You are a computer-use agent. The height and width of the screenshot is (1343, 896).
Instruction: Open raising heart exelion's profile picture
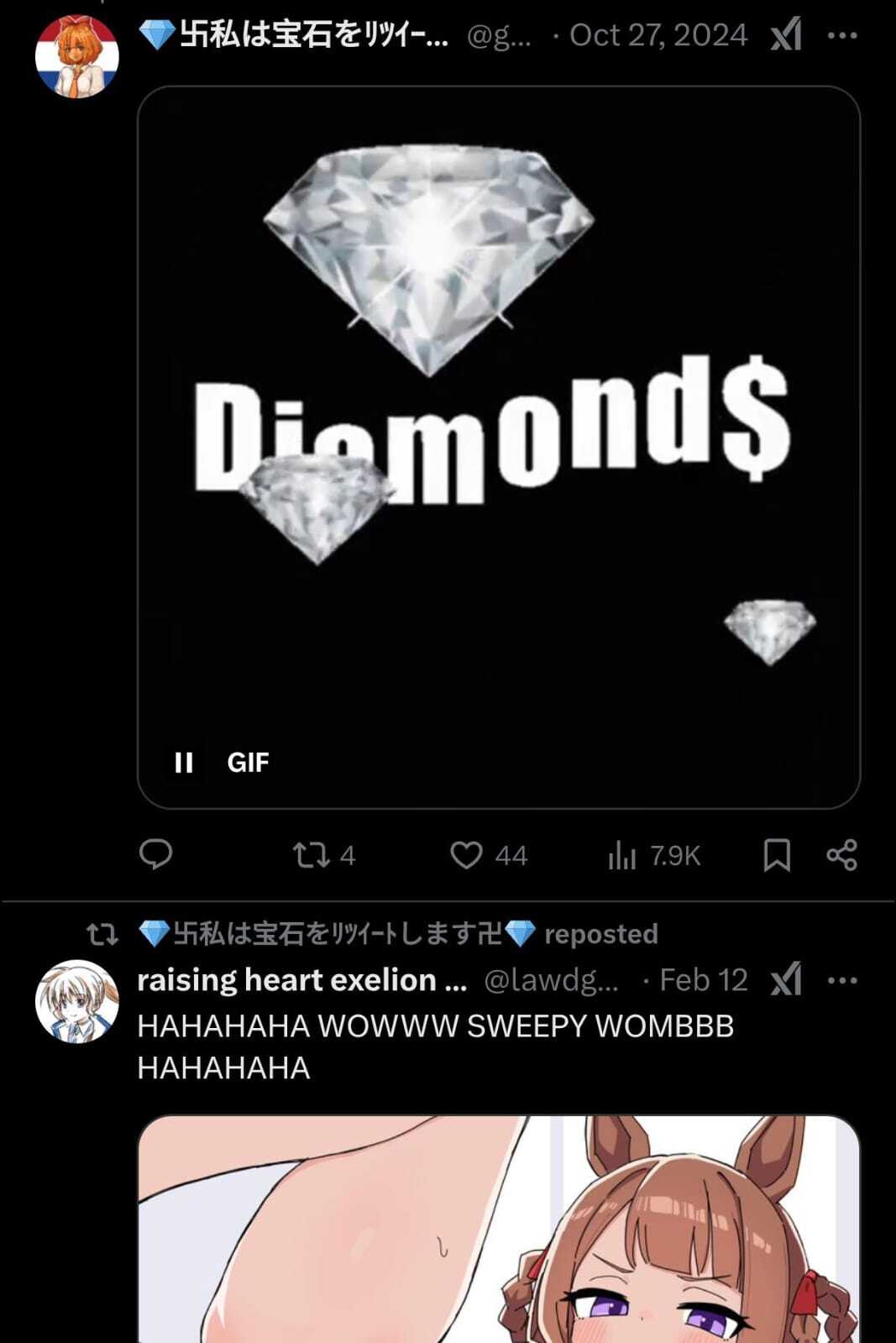pos(76,1001)
